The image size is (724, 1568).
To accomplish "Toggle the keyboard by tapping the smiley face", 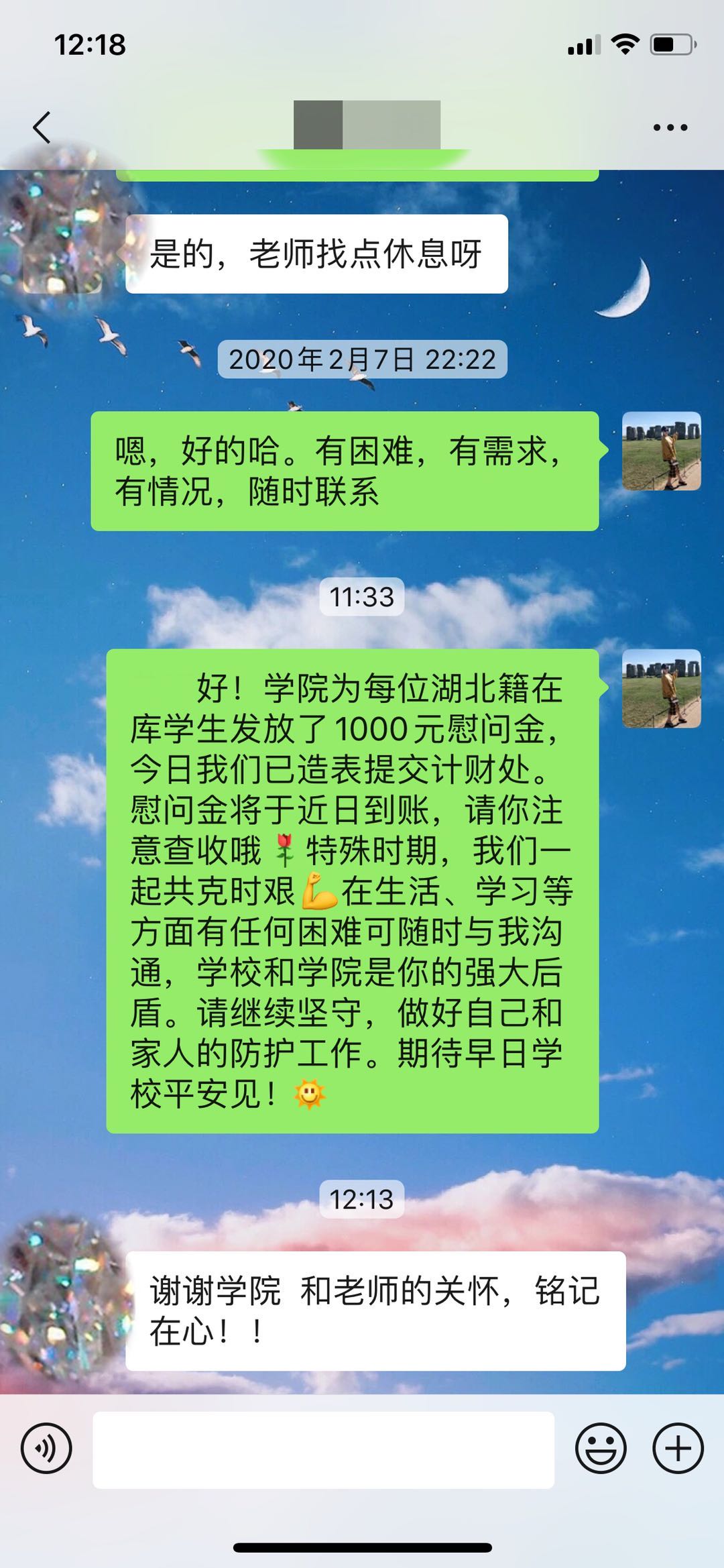I will click(x=602, y=1448).
